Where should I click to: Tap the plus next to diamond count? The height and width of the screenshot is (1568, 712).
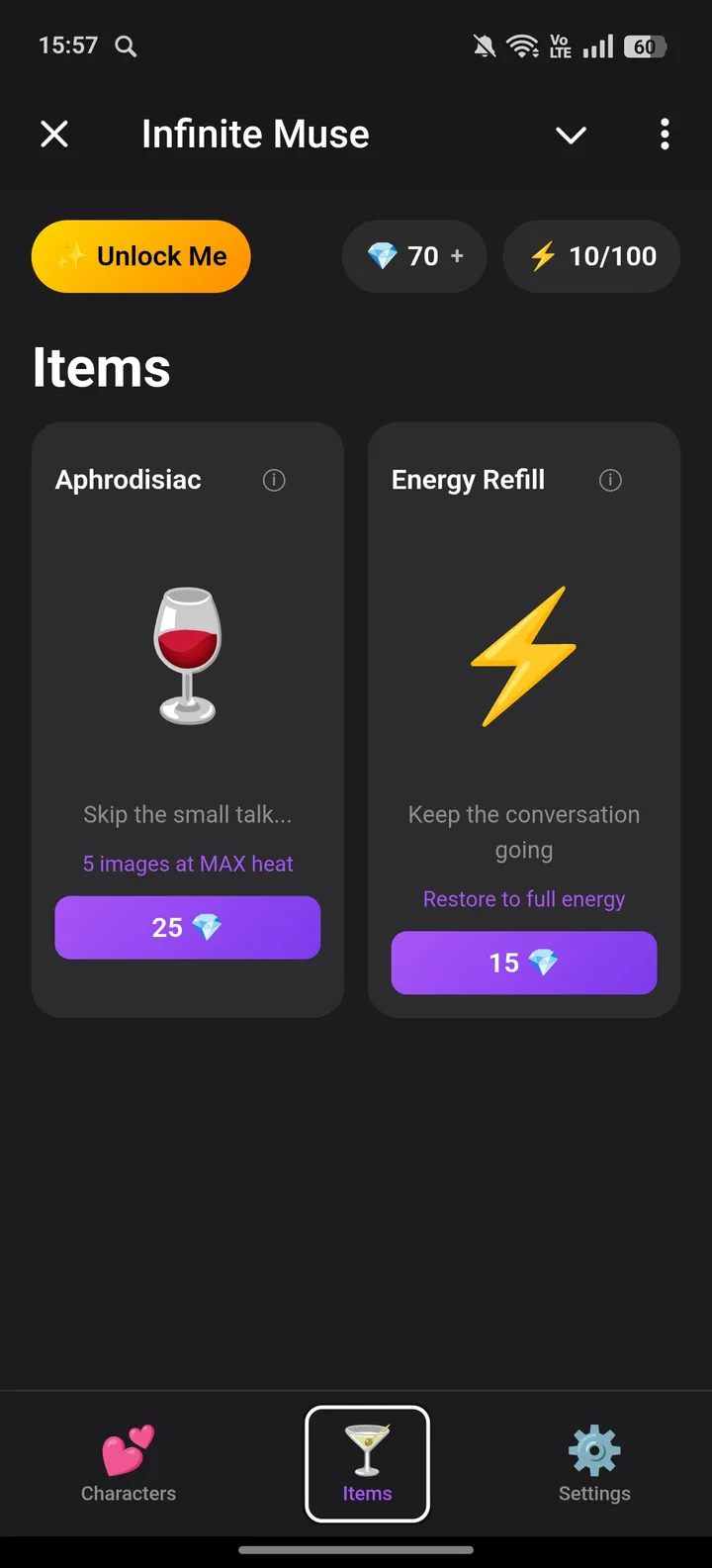[456, 256]
